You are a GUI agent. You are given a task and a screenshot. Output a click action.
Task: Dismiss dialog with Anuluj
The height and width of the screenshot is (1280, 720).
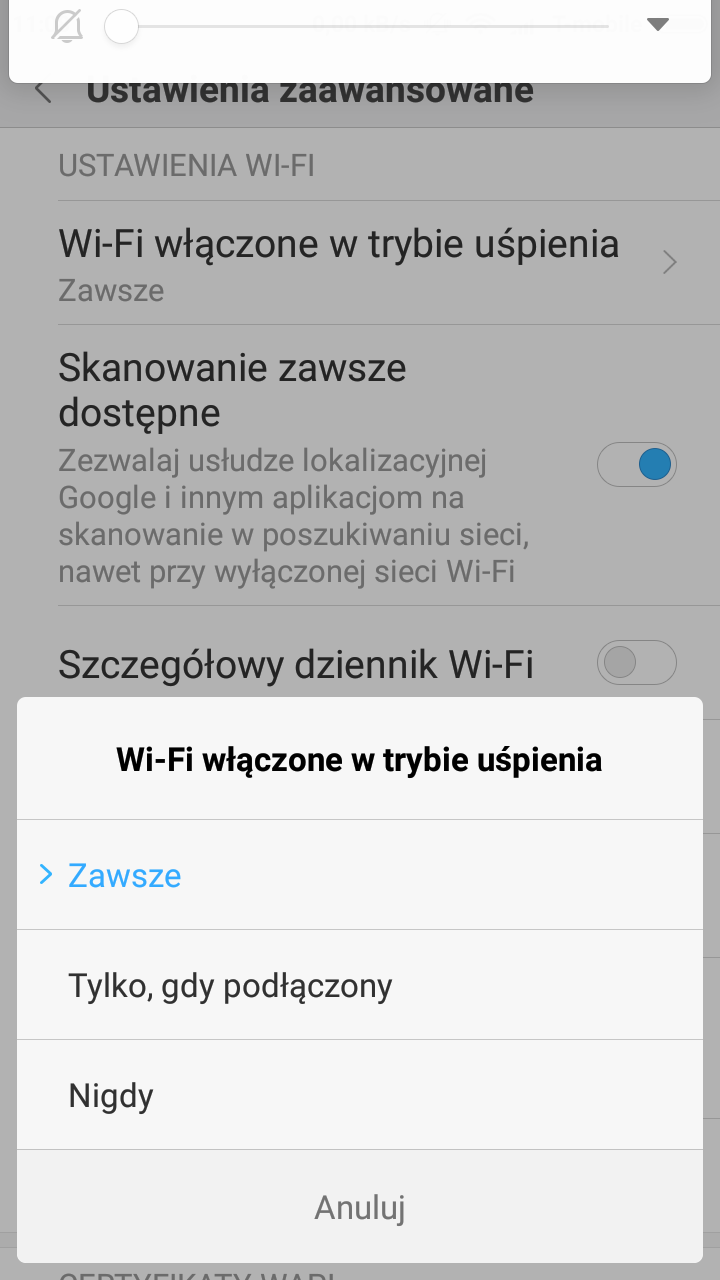[360, 1207]
